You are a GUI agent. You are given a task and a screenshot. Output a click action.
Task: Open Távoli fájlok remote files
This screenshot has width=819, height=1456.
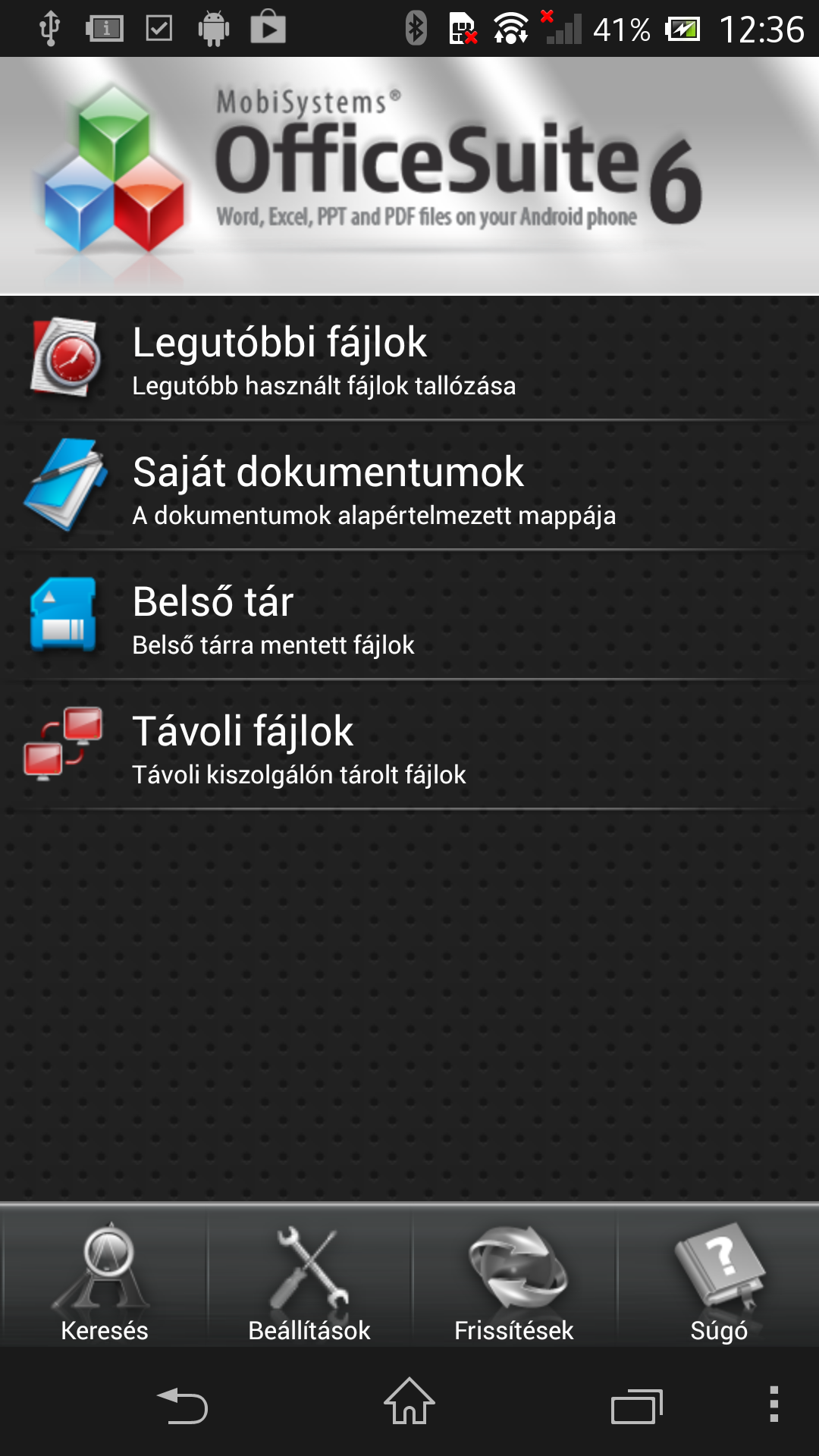point(409,747)
